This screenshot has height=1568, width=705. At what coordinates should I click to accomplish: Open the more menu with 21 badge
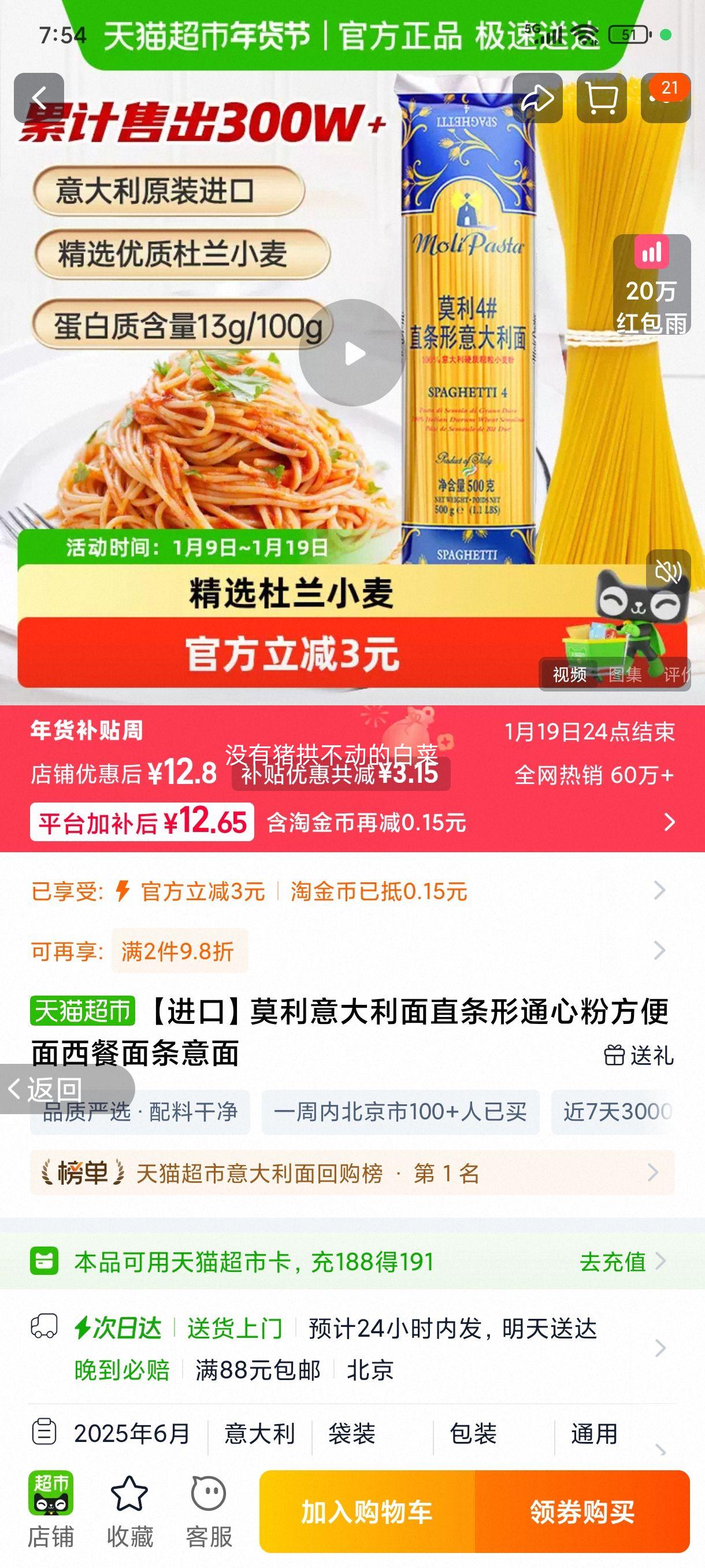(666, 98)
